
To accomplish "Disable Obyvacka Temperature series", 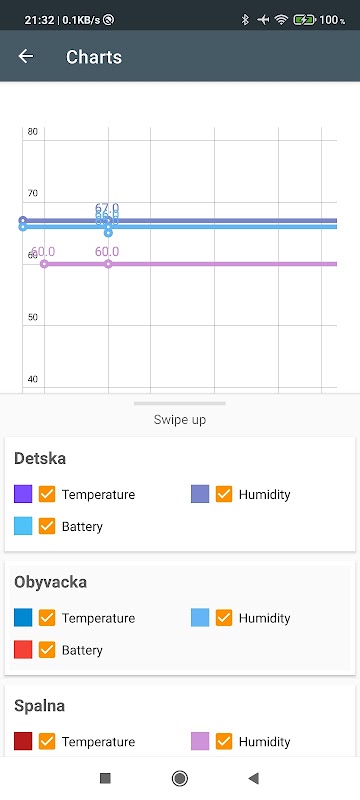I will click(47, 617).
